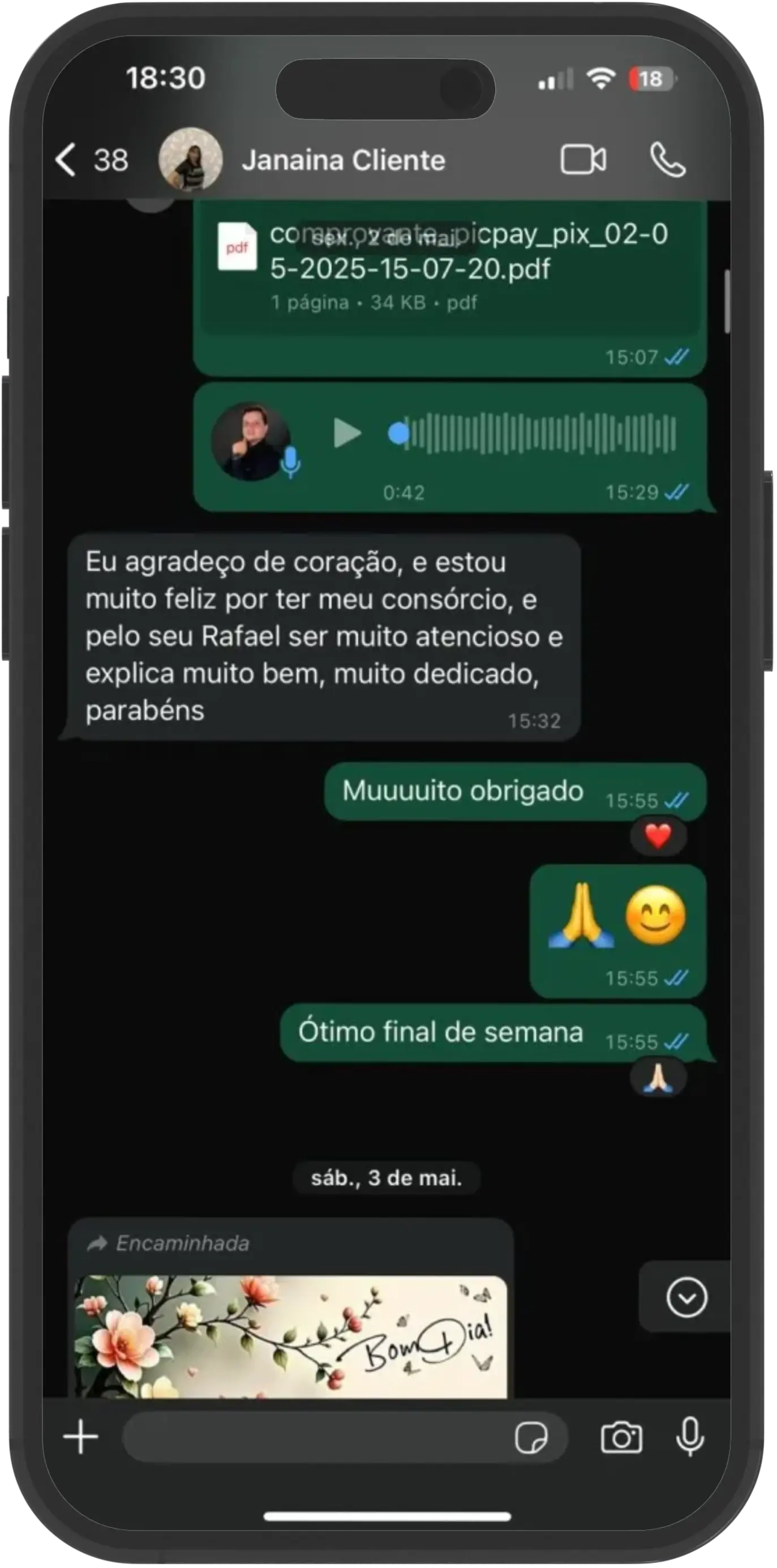This screenshot has width=777, height=1568.
Task: Open the camera to send a photo
Action: coord(621,1438)
